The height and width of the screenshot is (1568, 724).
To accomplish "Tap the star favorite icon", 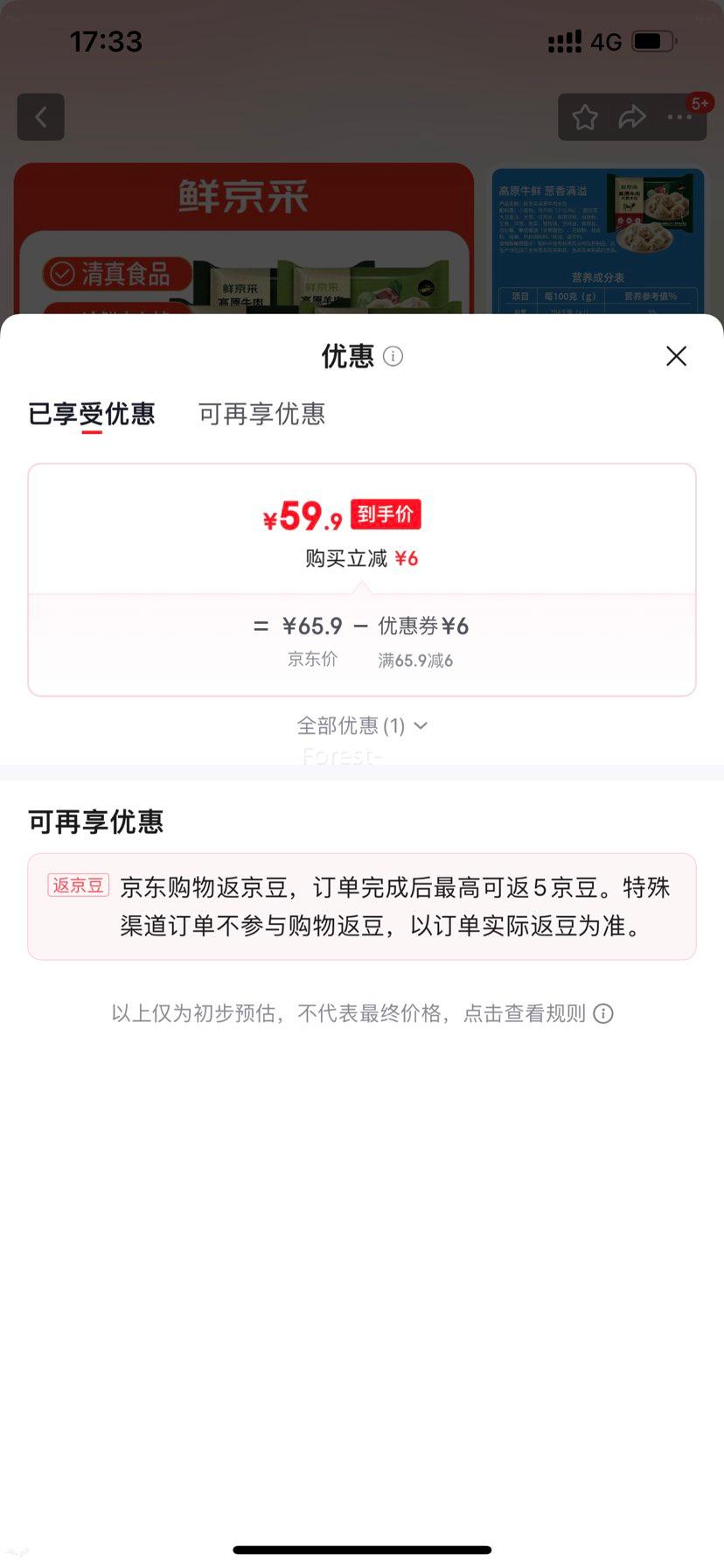I will click(x=584, y=116).
